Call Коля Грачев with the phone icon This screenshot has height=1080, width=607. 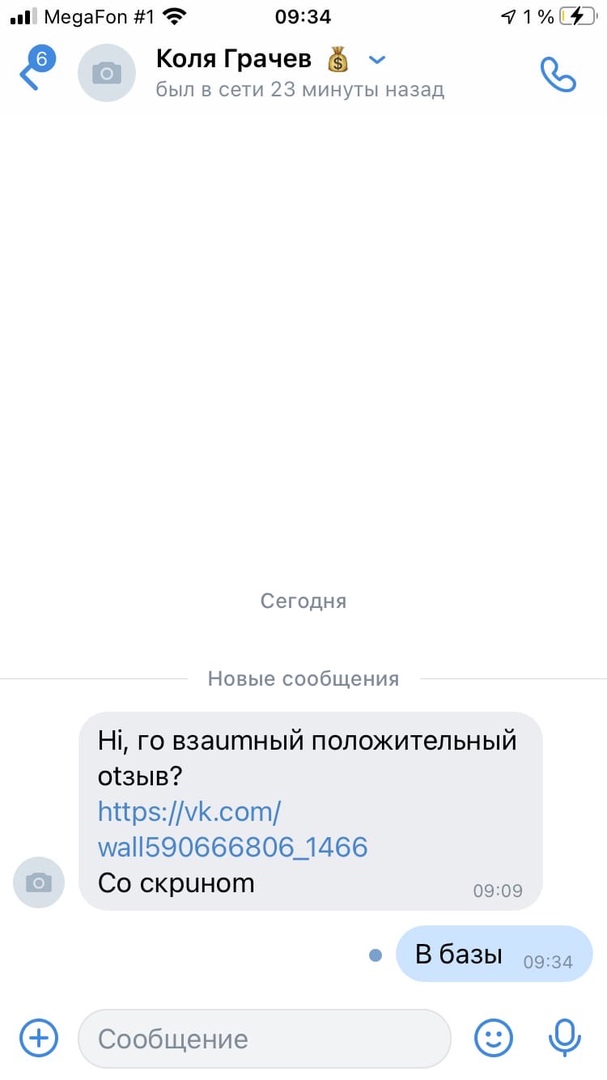557,74
